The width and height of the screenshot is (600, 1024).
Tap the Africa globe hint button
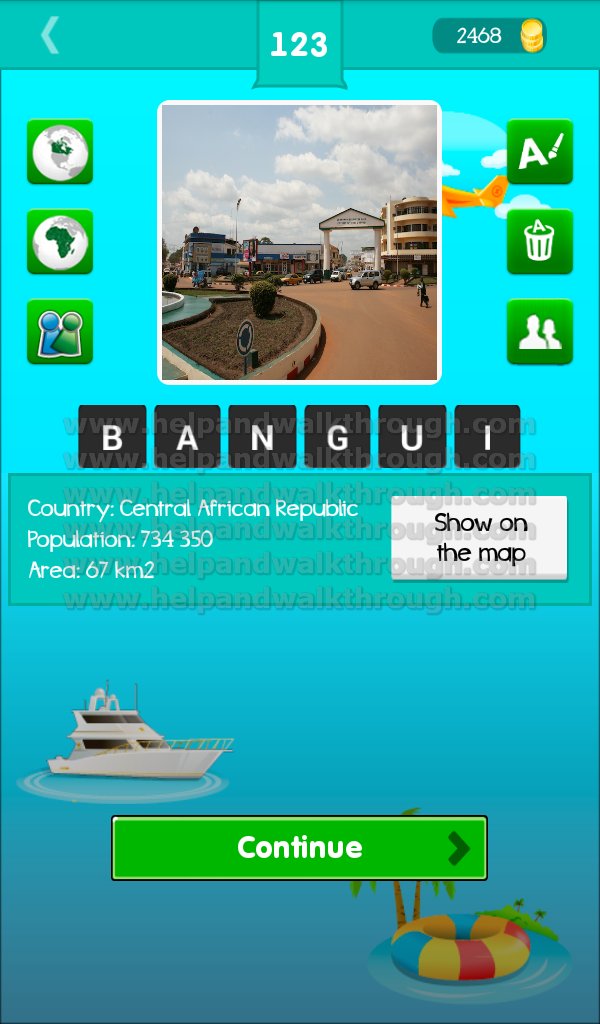click(x=60, y=242)
